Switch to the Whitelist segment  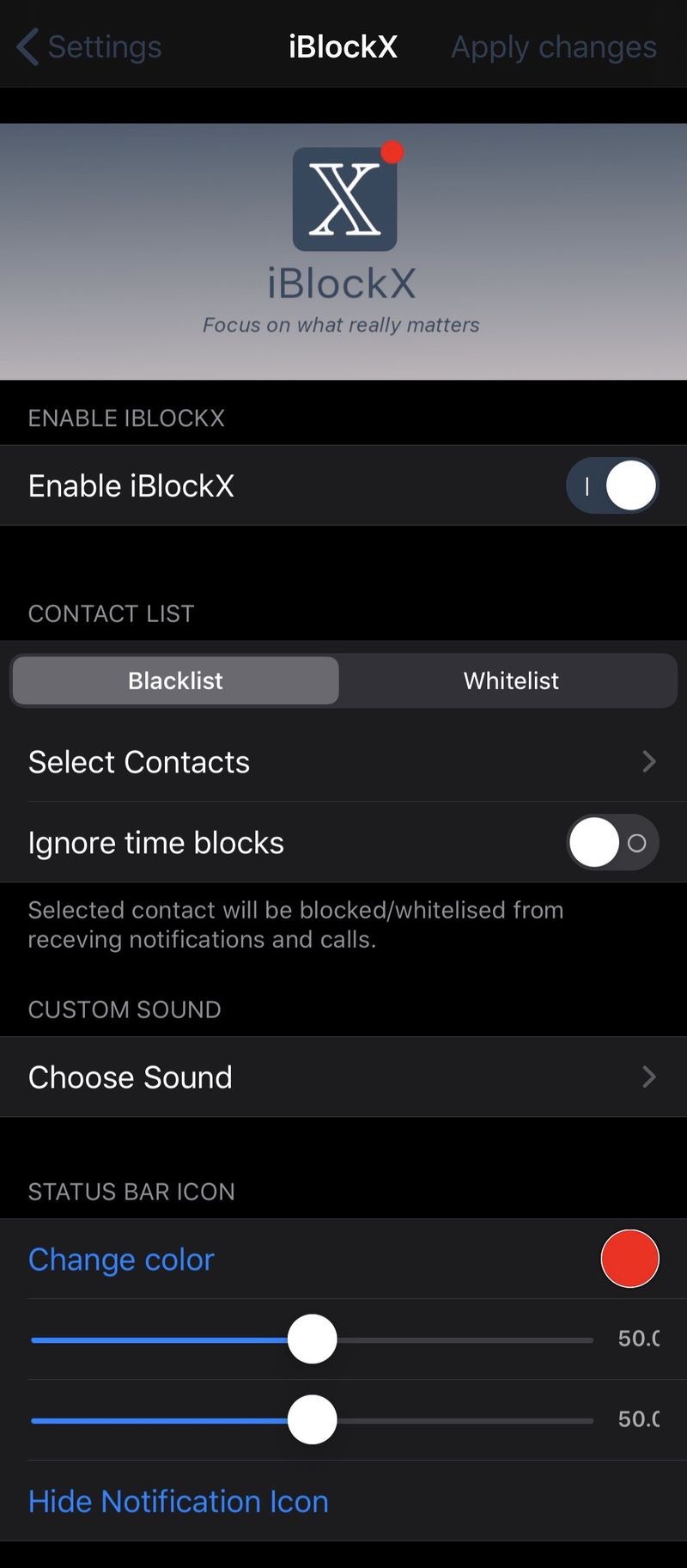point(511,680)
